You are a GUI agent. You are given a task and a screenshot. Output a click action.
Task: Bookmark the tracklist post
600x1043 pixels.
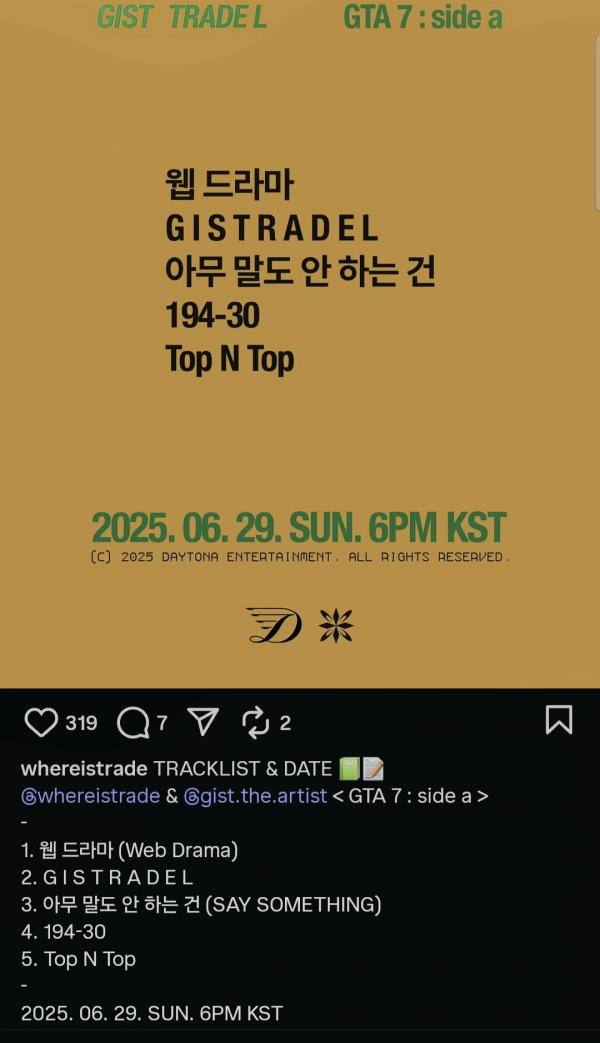tap(558, 720)
